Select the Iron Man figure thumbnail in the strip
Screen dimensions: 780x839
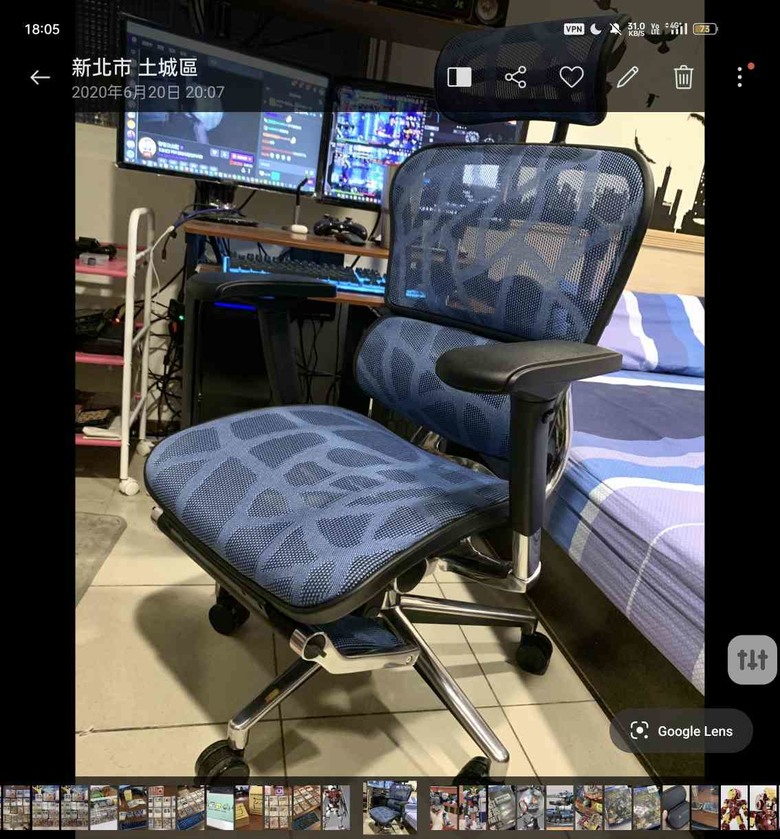tap(734, 807)
